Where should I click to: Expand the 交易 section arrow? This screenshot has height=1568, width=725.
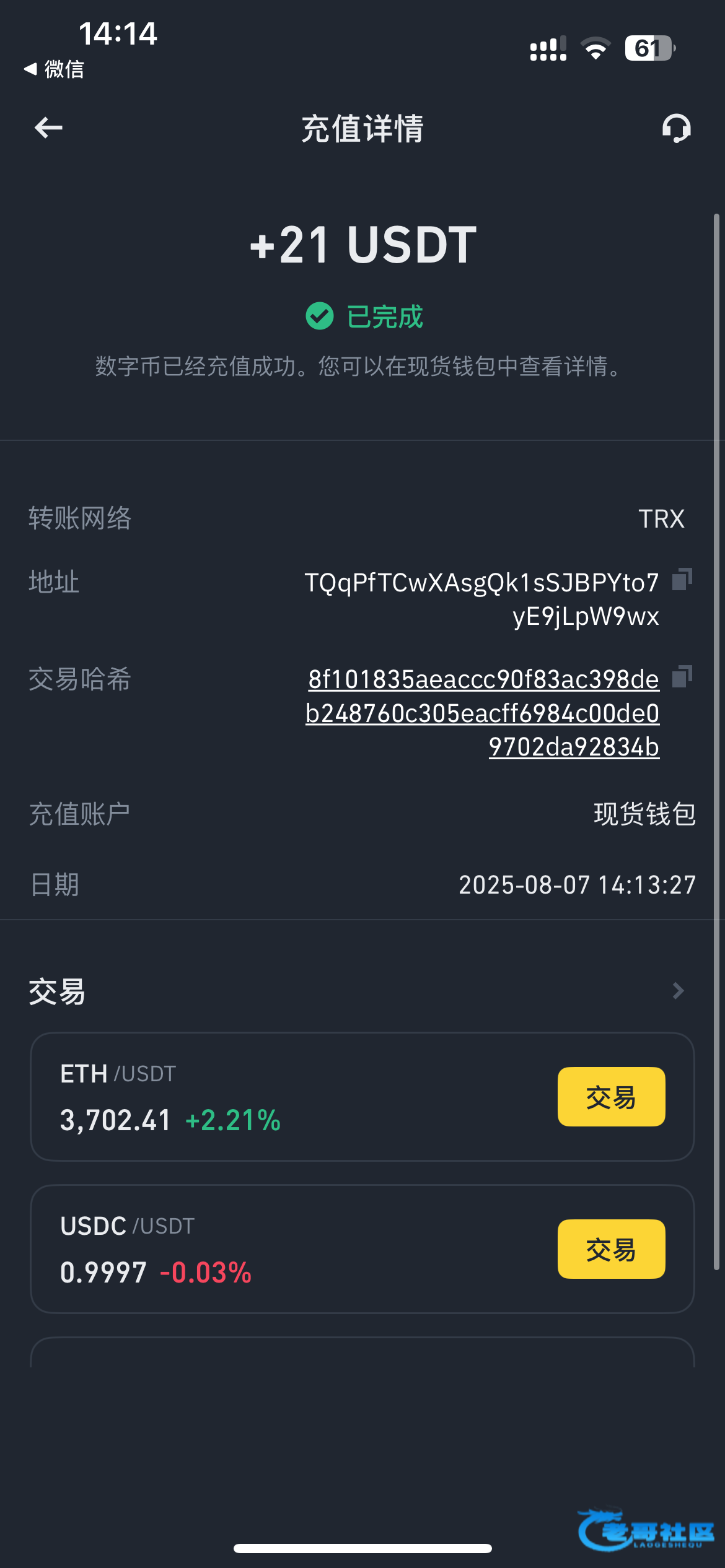679,991
